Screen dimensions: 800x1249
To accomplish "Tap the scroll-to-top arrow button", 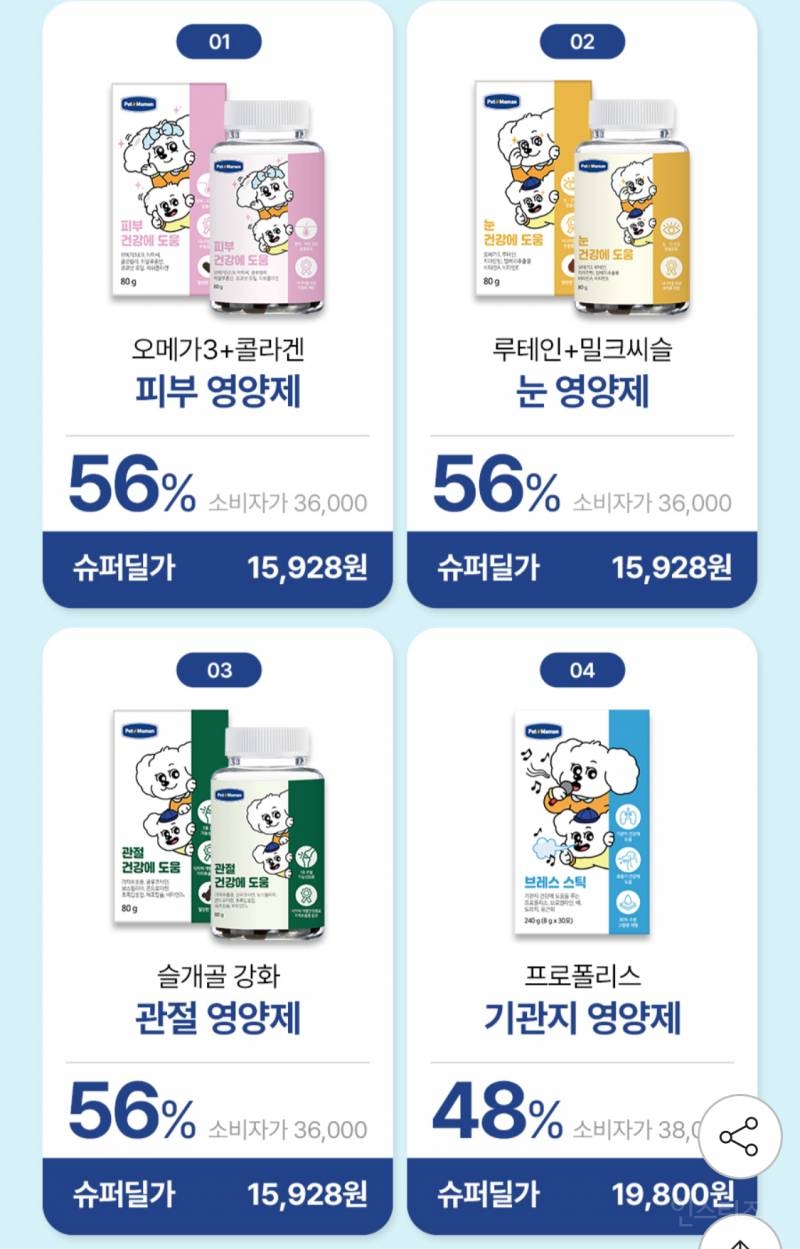I will tap(739, 1238).
